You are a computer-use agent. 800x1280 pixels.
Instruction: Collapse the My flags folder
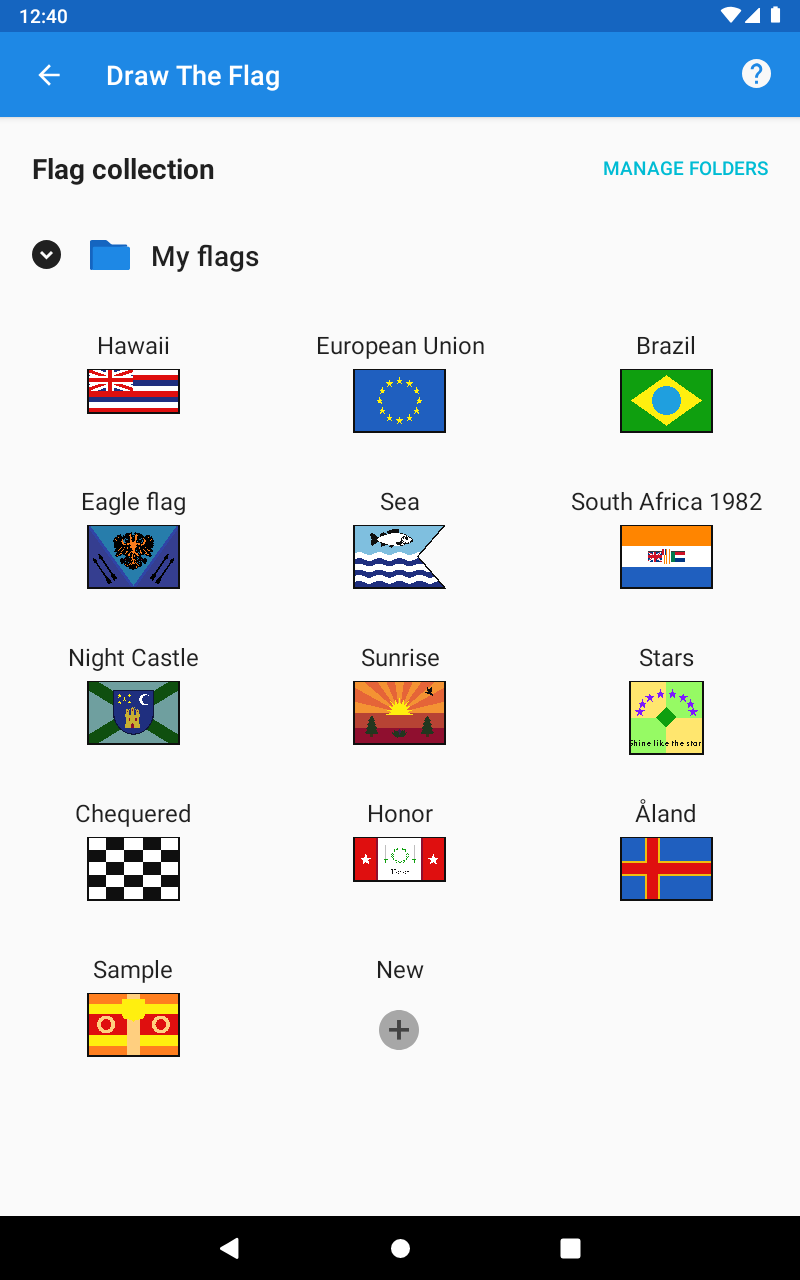click(47, 255)
